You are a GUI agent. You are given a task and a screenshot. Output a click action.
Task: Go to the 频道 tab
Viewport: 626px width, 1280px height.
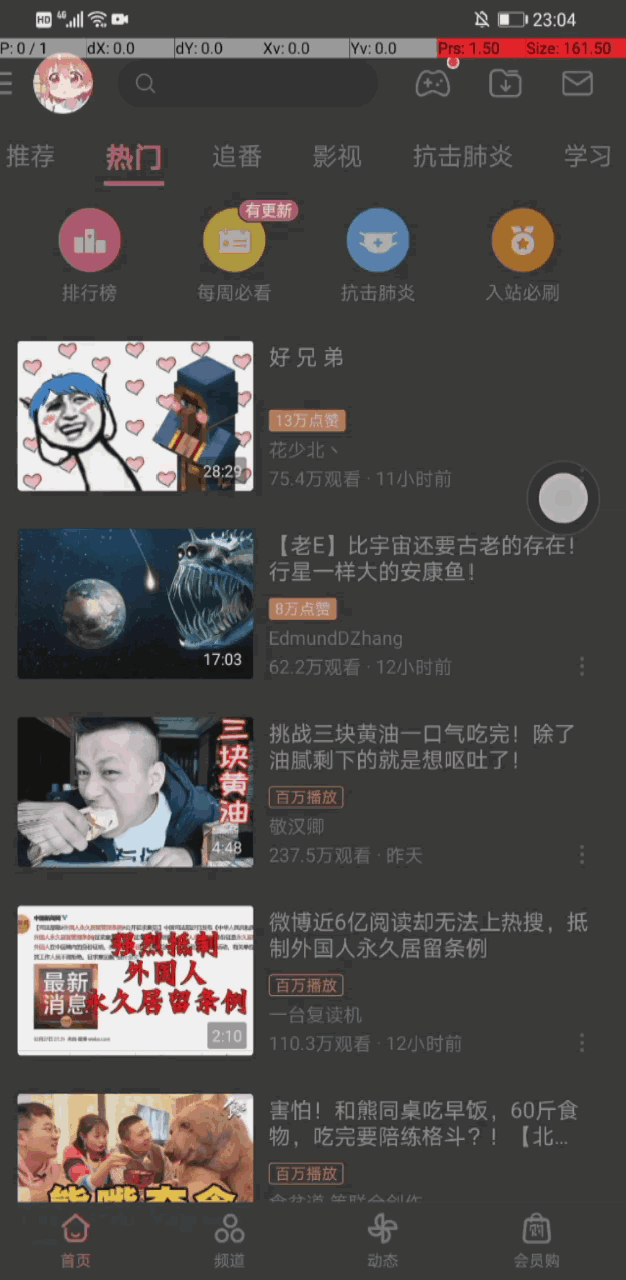pos(229,1240)
